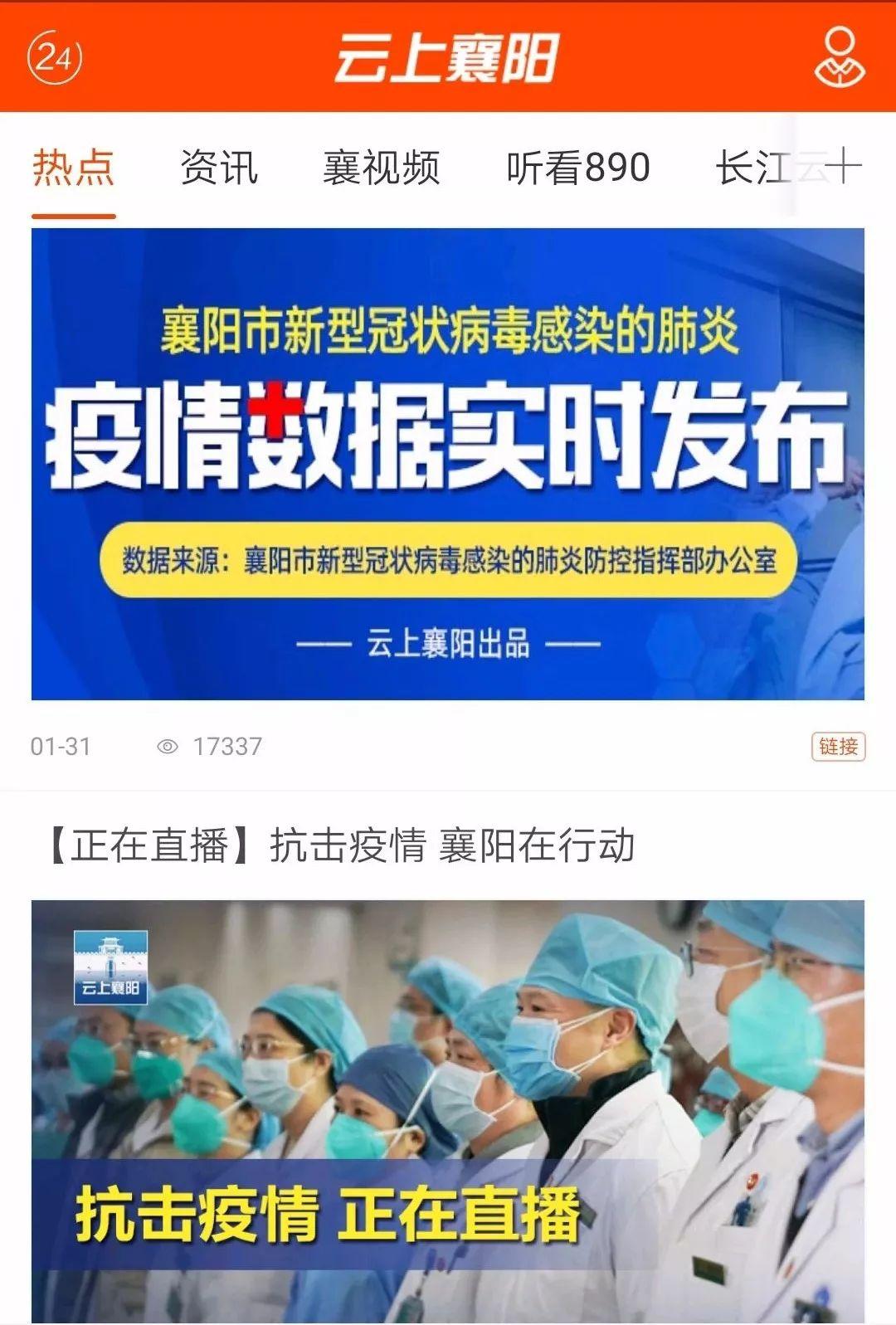Screen dimensions: 896x1325
Task: Open the 【正在直播】抗击疫情 襄阳在行动 article
Action: (x=340, y=846)
